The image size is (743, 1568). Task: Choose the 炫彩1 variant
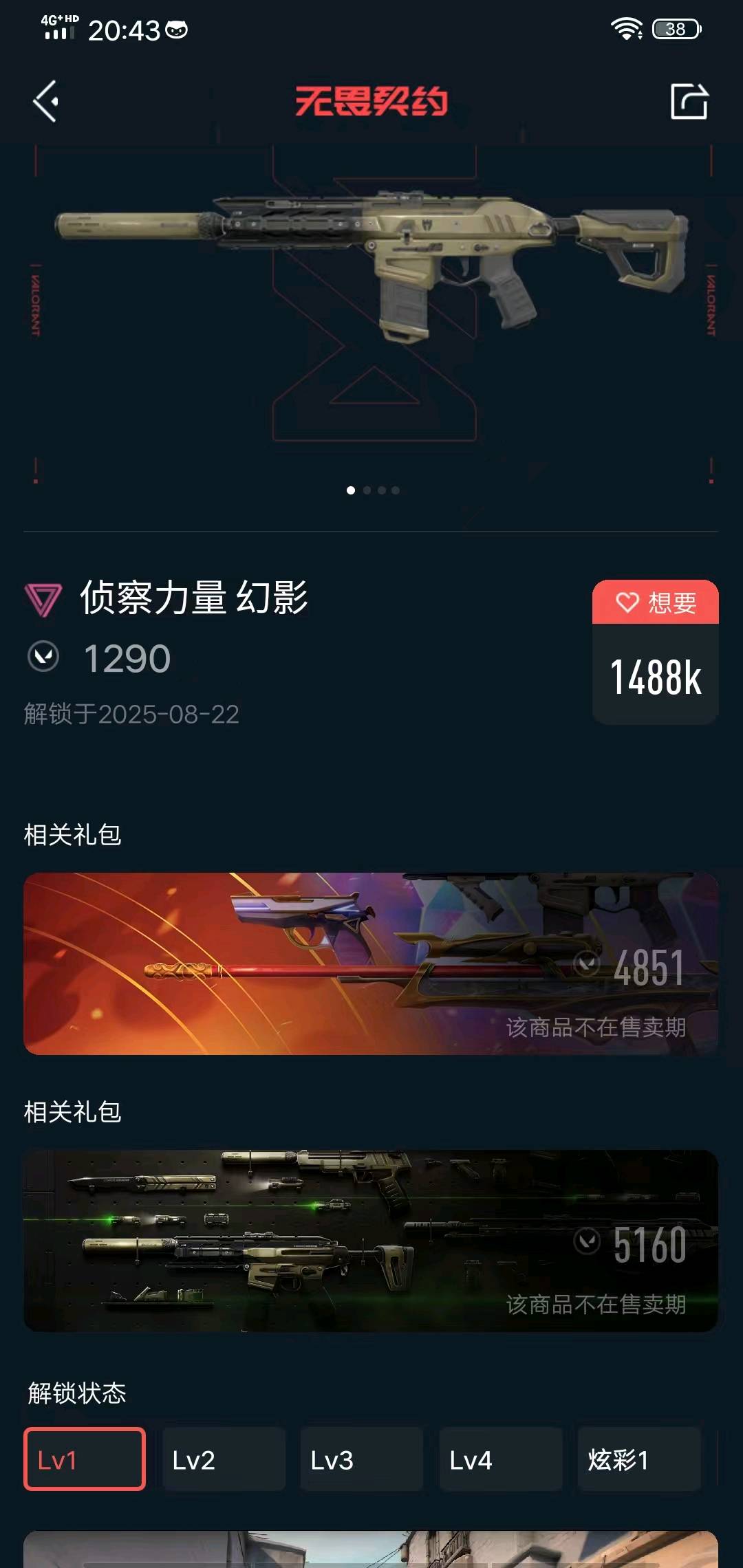click(639, 1459)
